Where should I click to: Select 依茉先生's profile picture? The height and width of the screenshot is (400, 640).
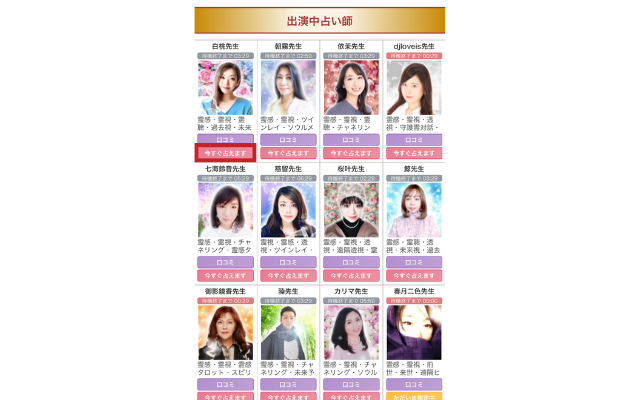pyautogui.click(x=351, y=87)
